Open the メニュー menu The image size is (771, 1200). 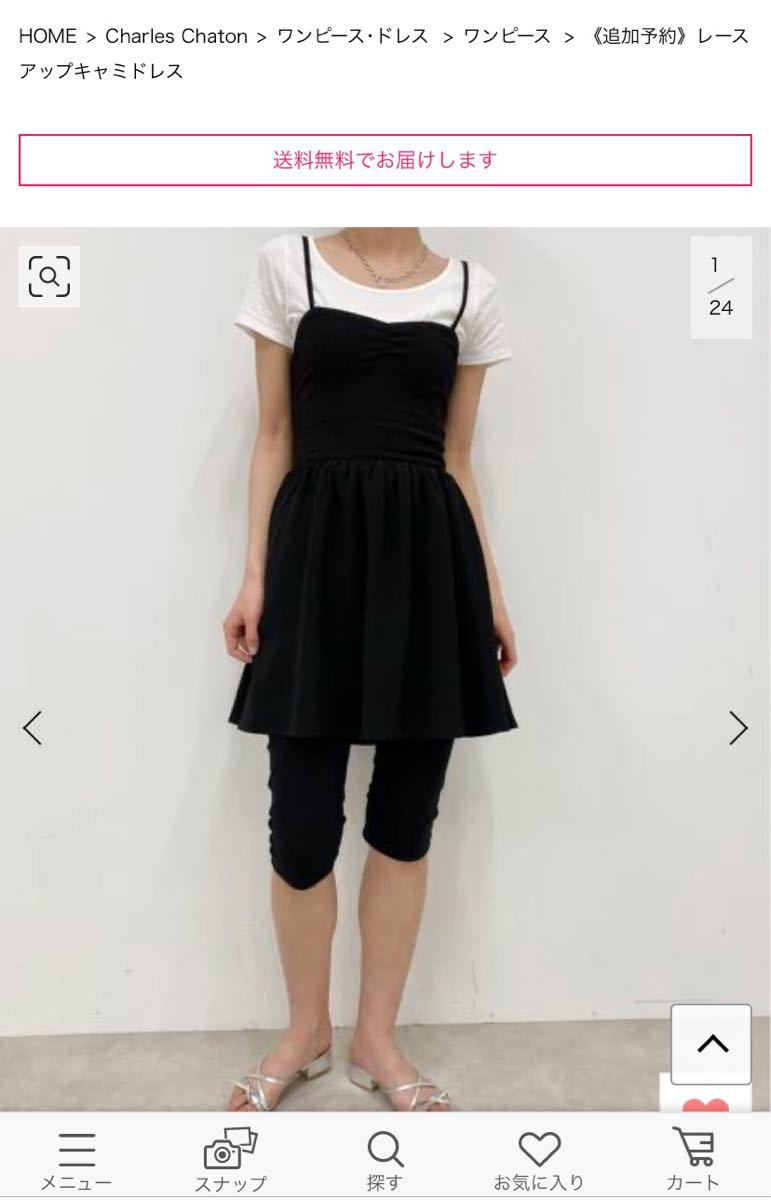coord(76,1160)
